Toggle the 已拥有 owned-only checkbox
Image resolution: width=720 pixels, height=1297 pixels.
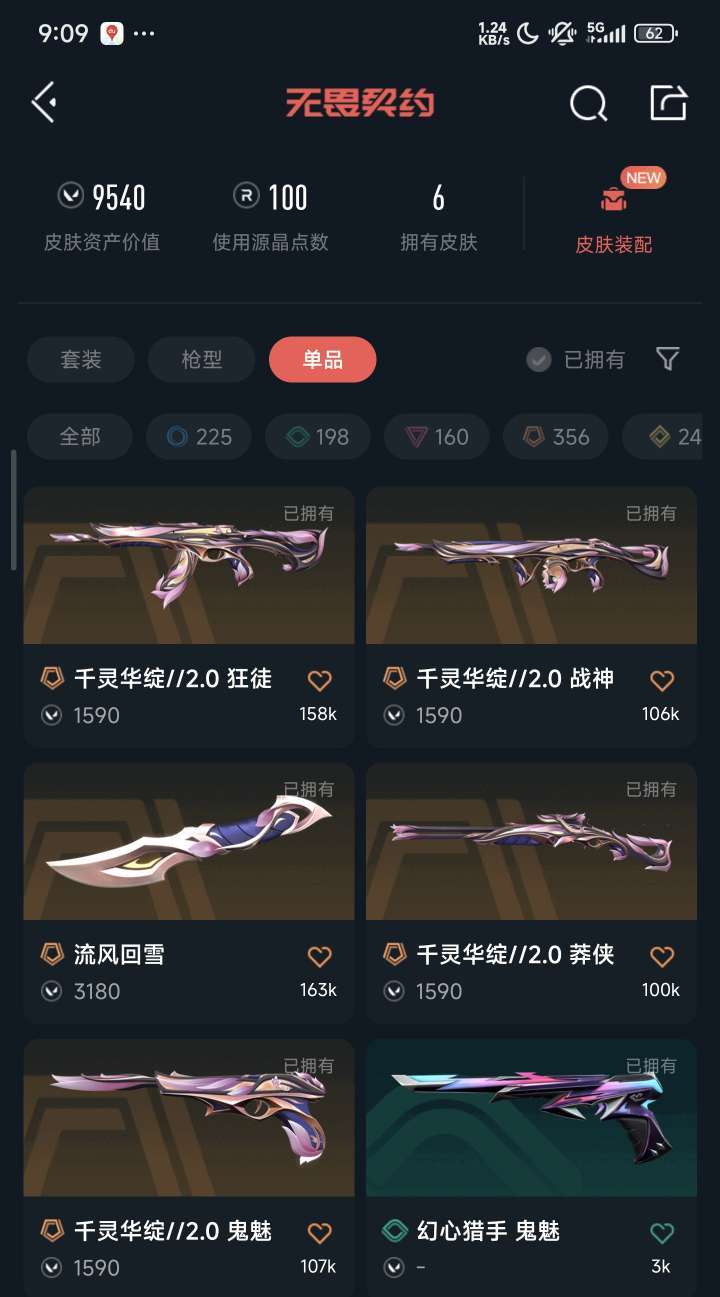point(537,359)
